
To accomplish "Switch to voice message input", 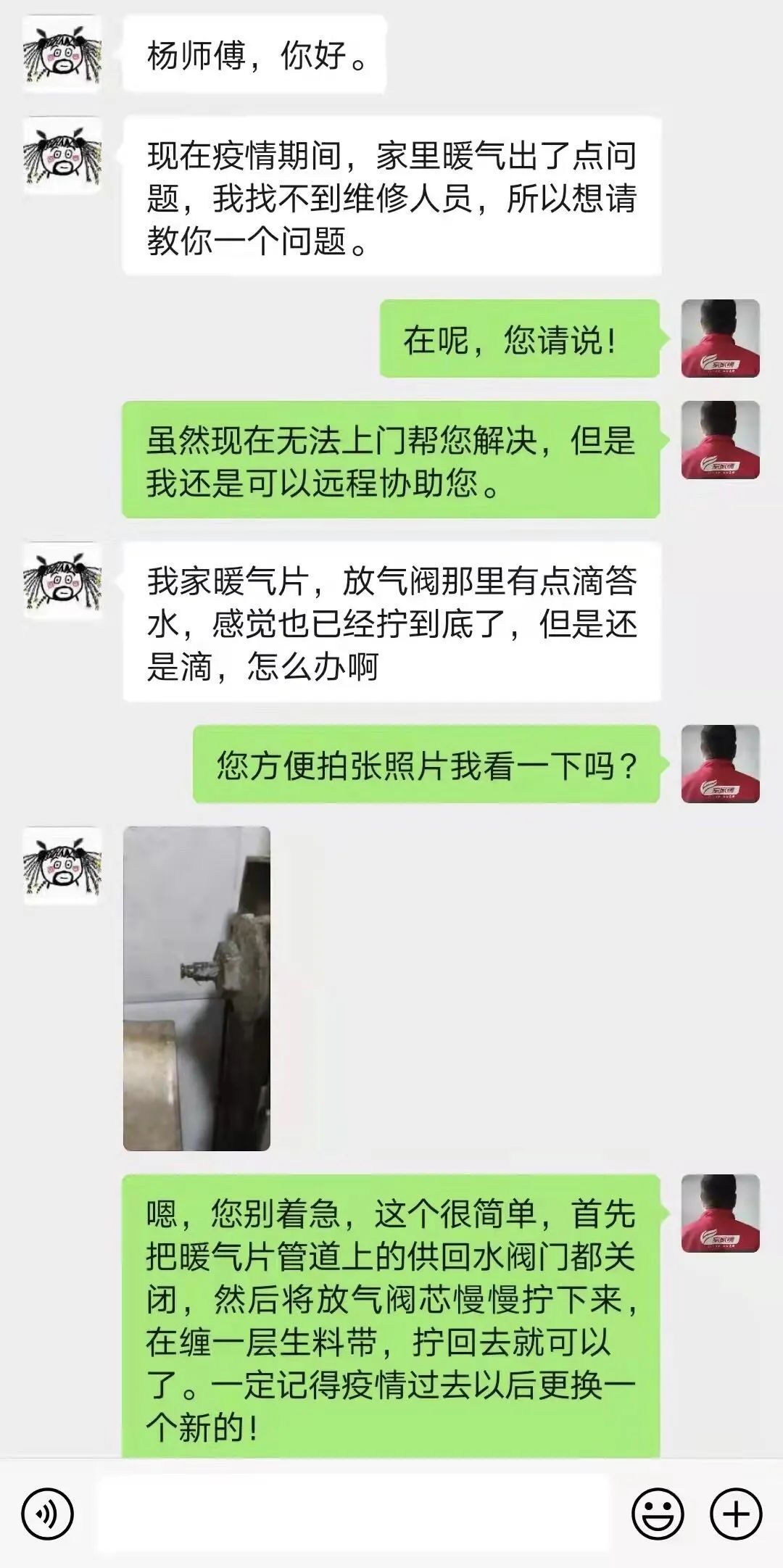I will [48, 1514].
